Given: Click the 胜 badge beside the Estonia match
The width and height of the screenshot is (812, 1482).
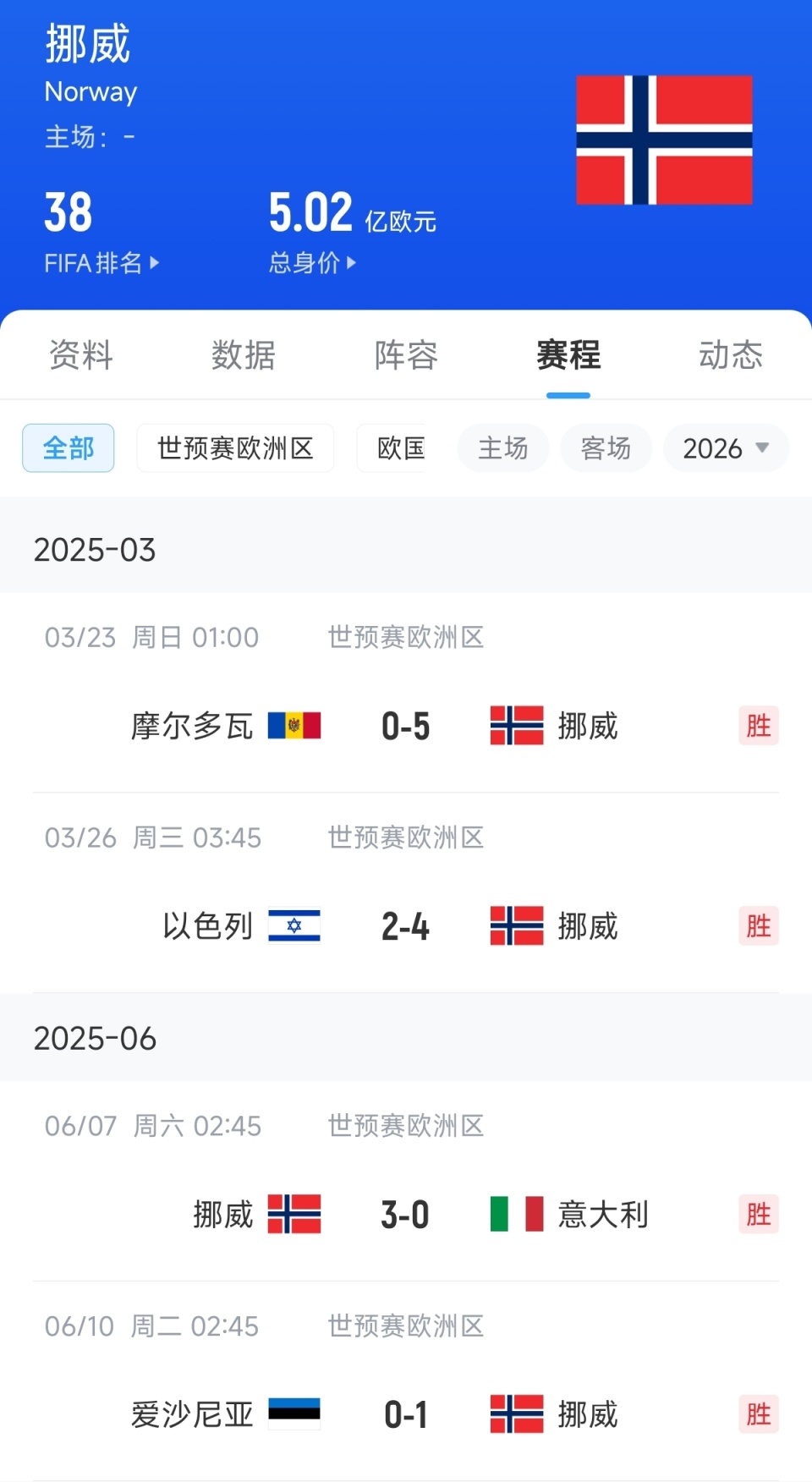Looking at the screenshot, I should point(759,1413).
